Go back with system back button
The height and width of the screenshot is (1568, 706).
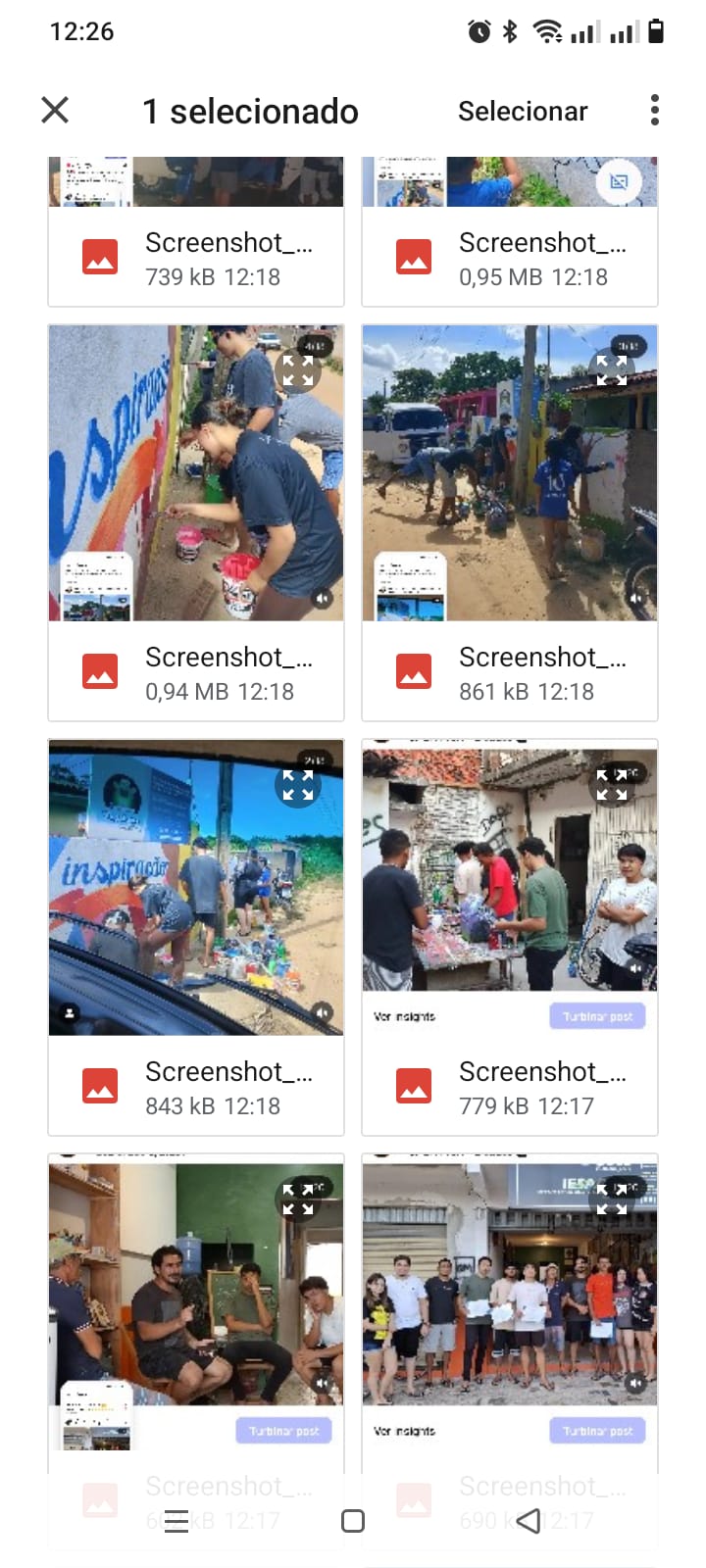pos(529,1521)
